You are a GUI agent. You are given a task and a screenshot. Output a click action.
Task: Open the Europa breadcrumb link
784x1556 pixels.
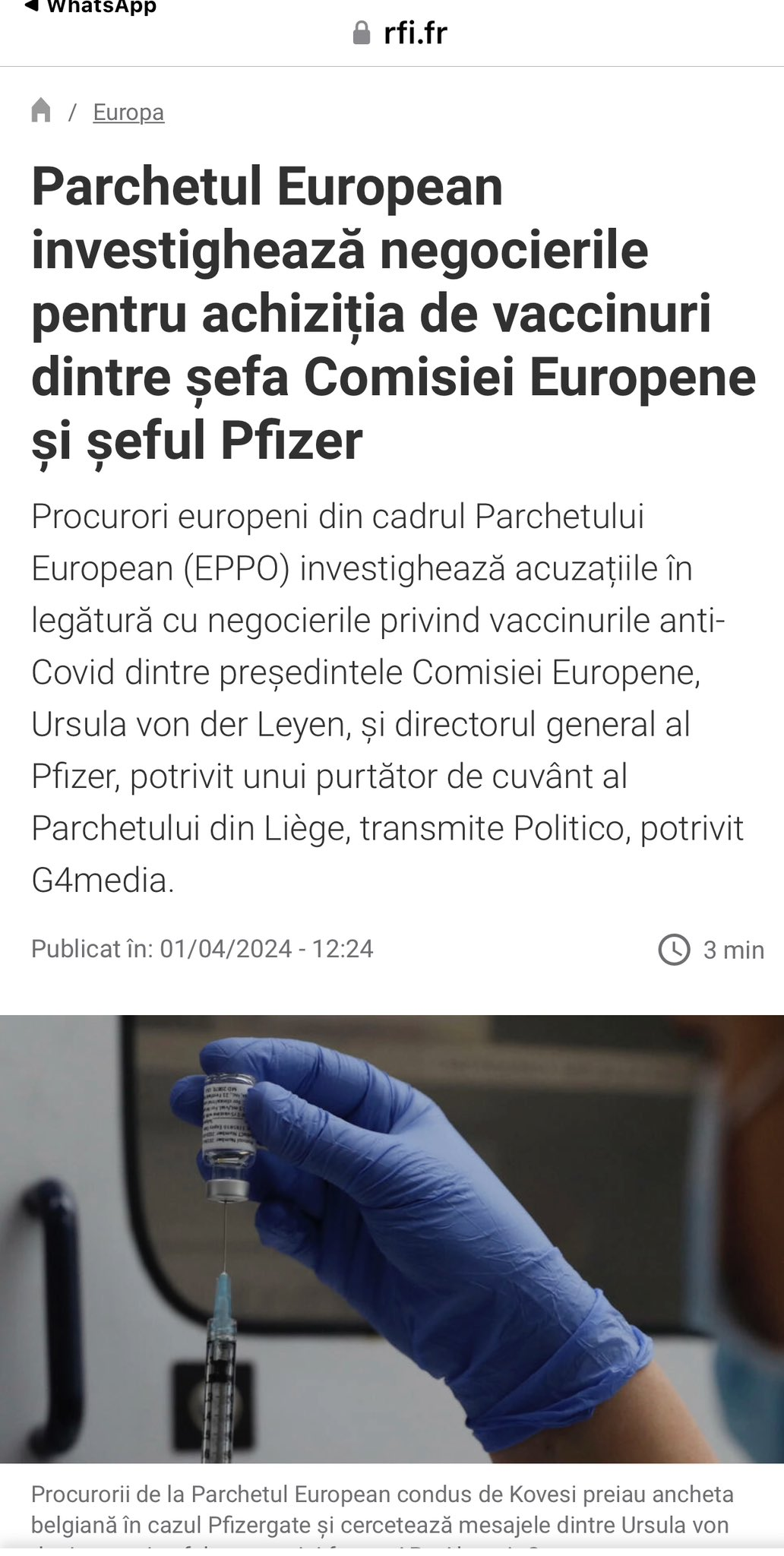[x=128, y=112]
